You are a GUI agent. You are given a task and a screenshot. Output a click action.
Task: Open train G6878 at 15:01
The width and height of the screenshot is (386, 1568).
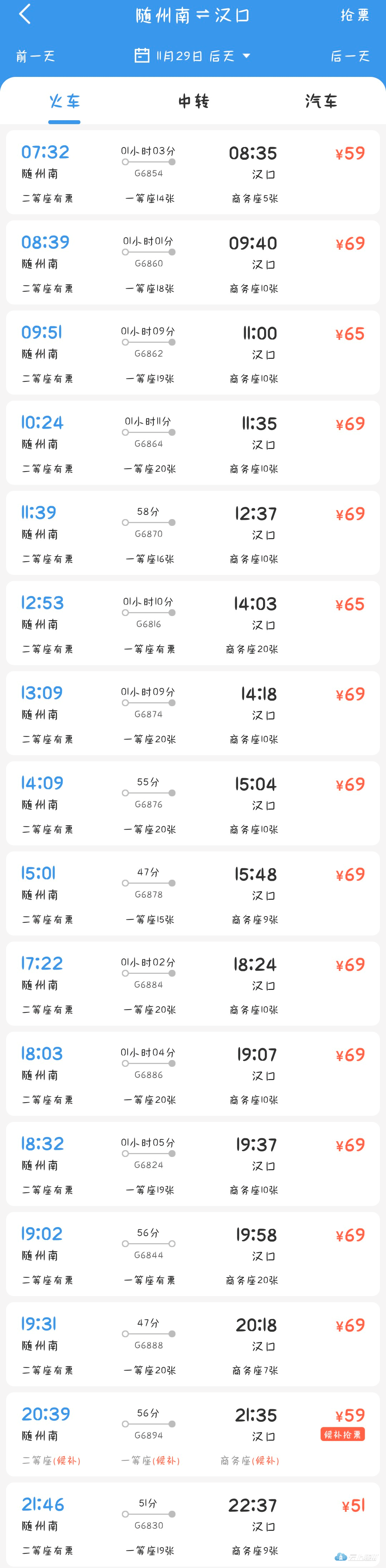[x=193, y=893]
